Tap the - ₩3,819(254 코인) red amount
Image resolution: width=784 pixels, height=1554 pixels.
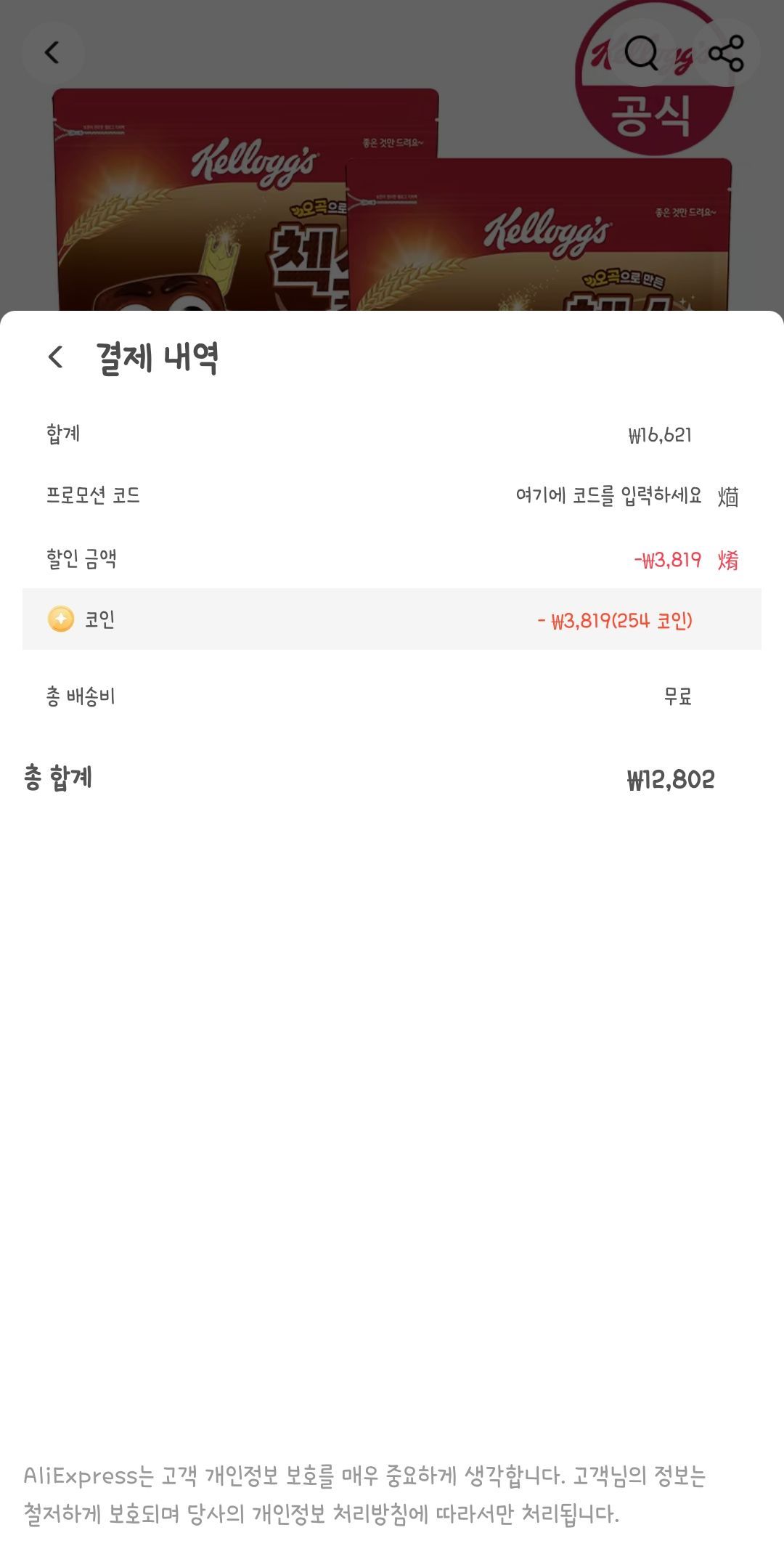pos(616,621)
